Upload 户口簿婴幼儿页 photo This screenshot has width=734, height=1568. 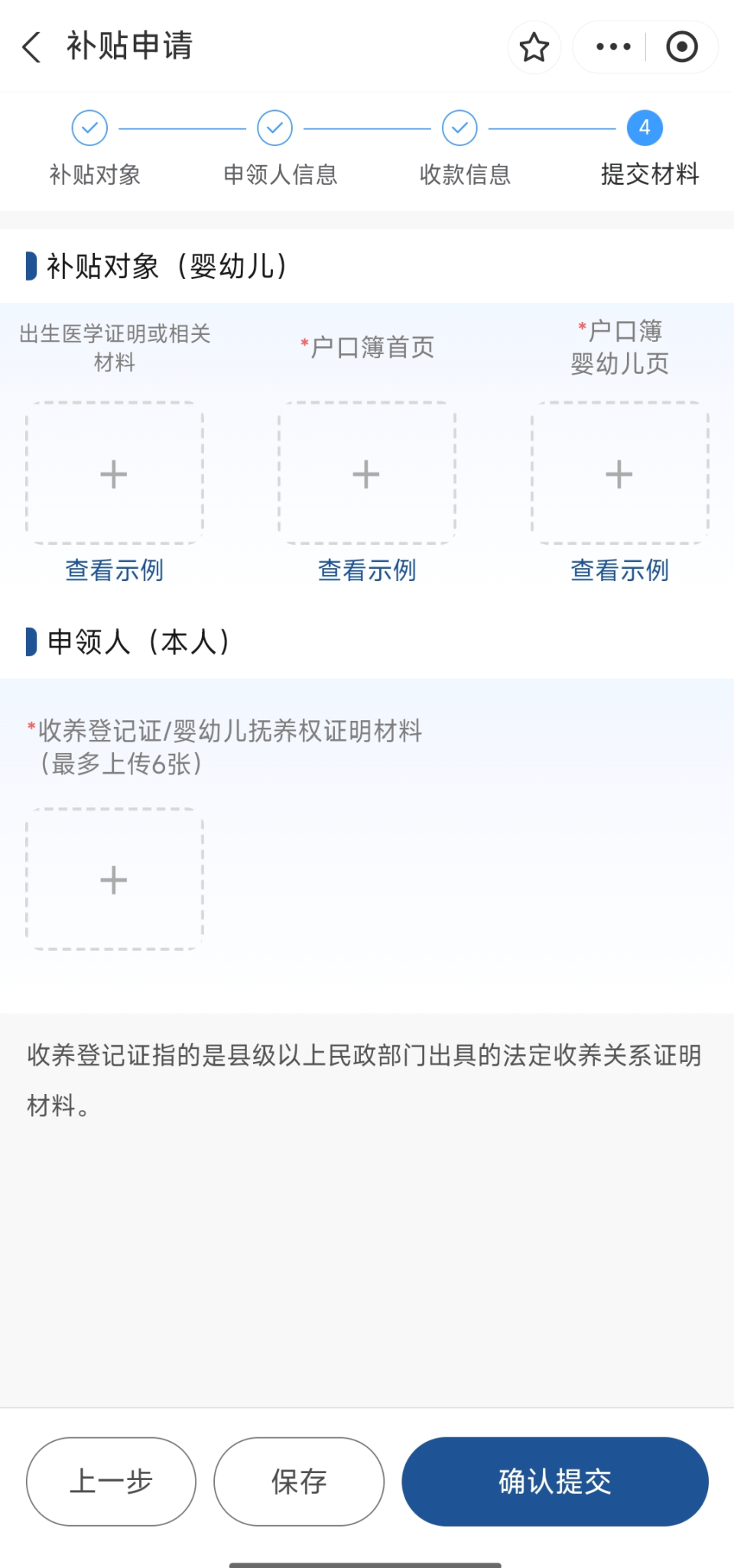[619, 474]
